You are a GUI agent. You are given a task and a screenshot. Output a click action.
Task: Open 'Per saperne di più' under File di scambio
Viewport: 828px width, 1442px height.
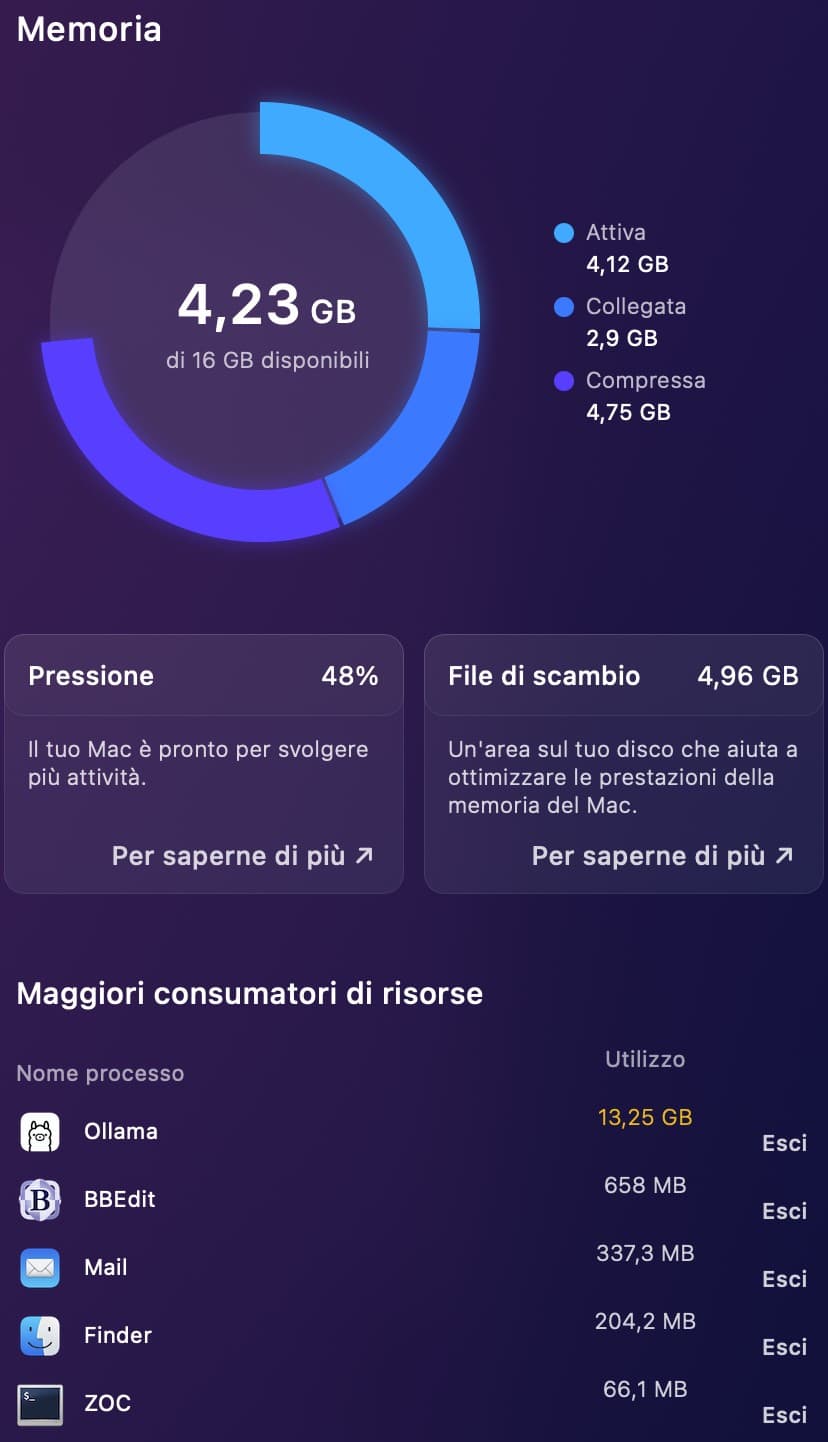pos(660,855)
